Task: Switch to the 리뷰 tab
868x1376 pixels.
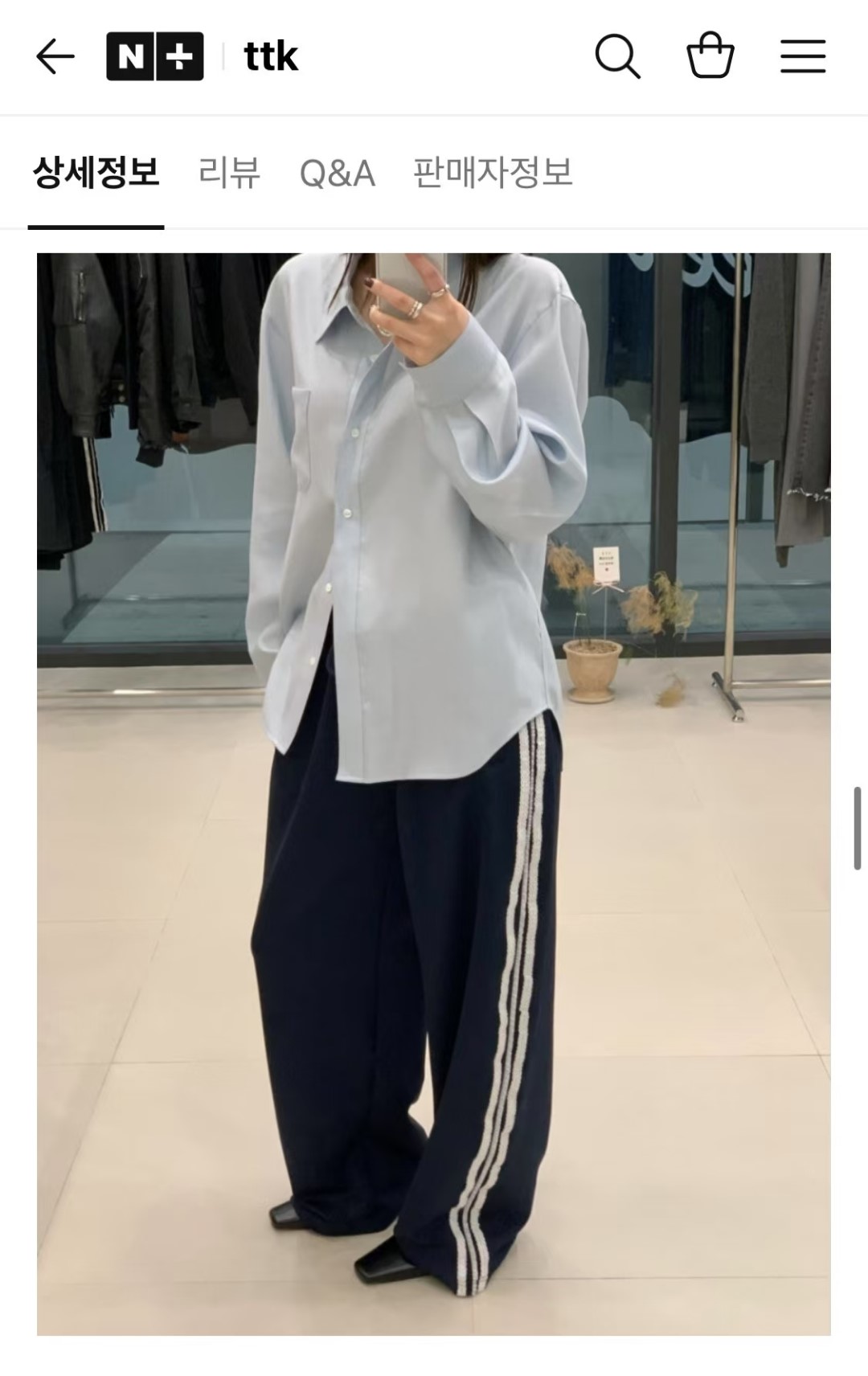Action: (x=229, y=172)
